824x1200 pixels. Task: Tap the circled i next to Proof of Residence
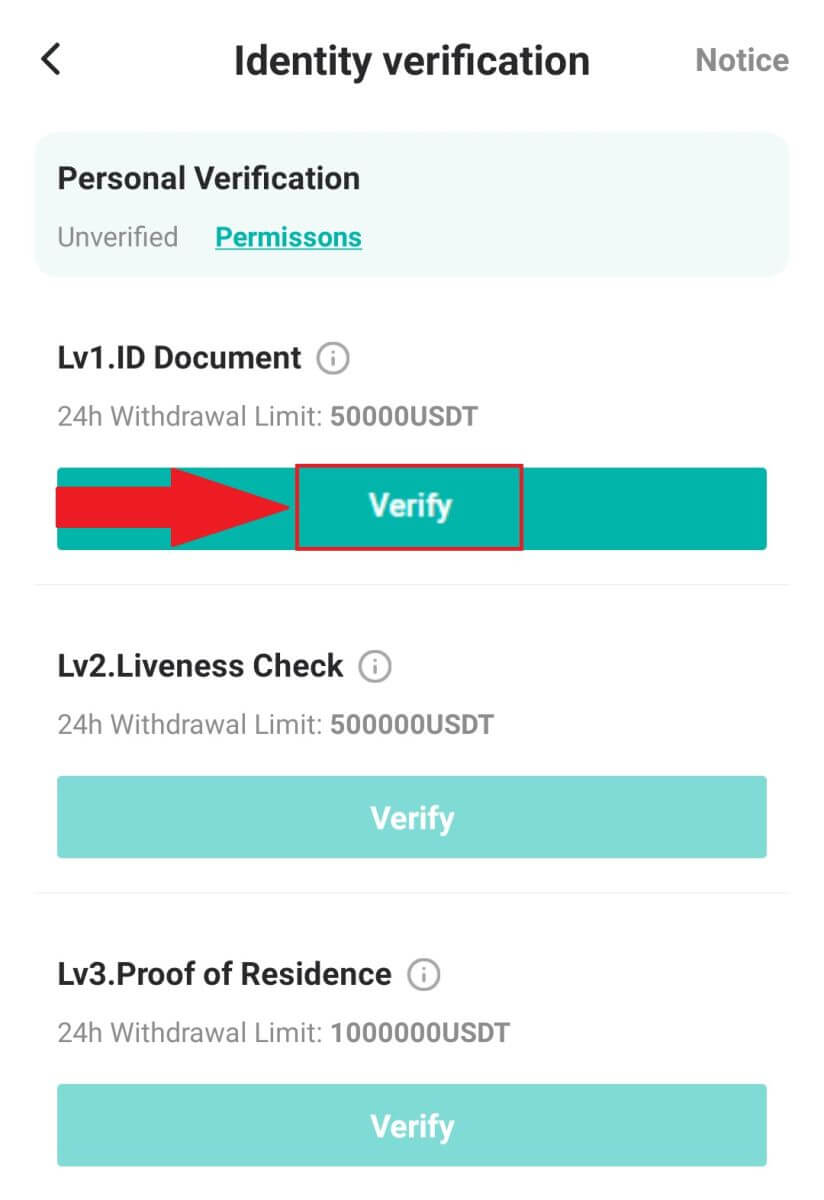point(424,974)
